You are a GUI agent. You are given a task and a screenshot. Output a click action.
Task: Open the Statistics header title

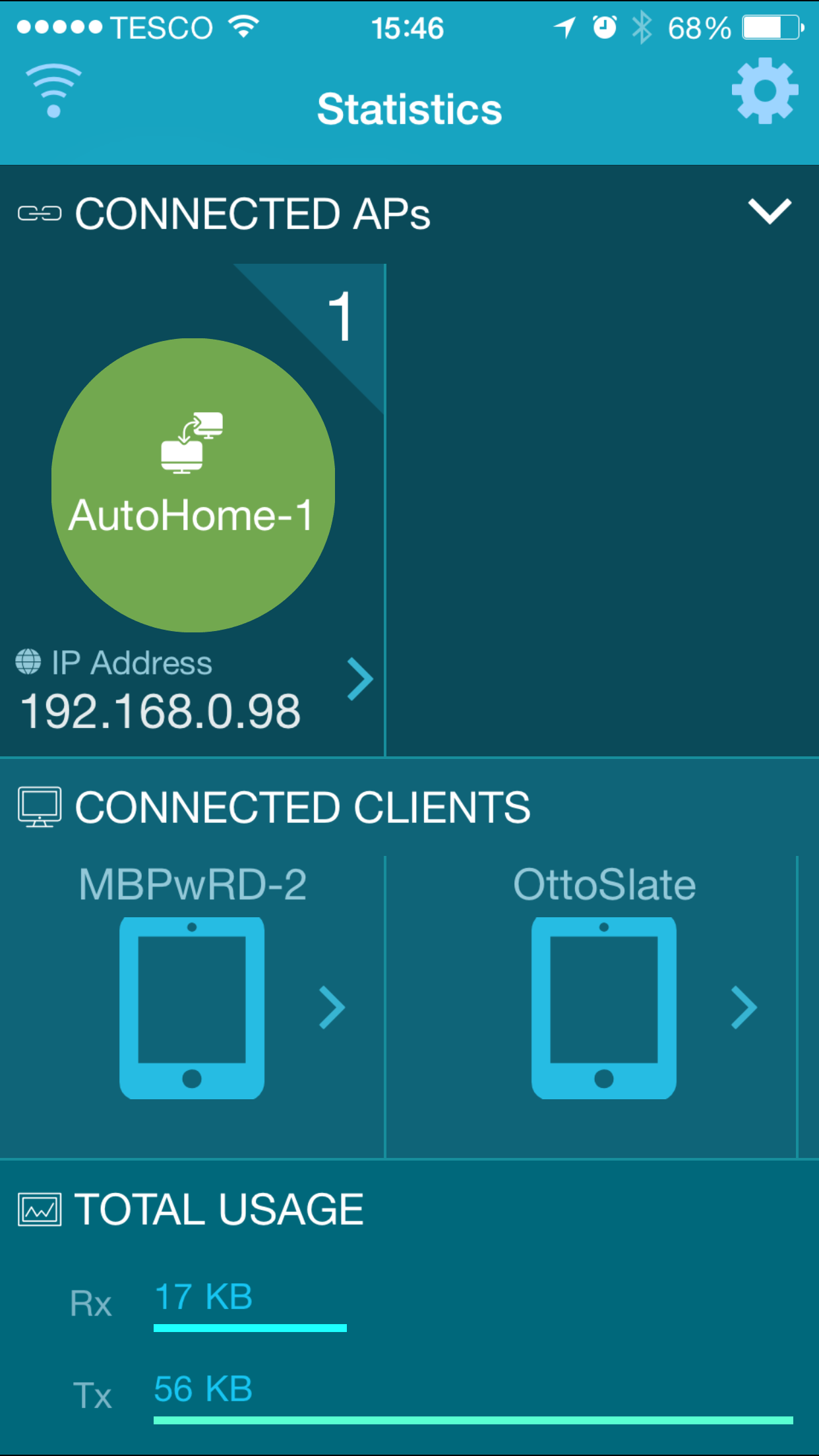point(409,108)
